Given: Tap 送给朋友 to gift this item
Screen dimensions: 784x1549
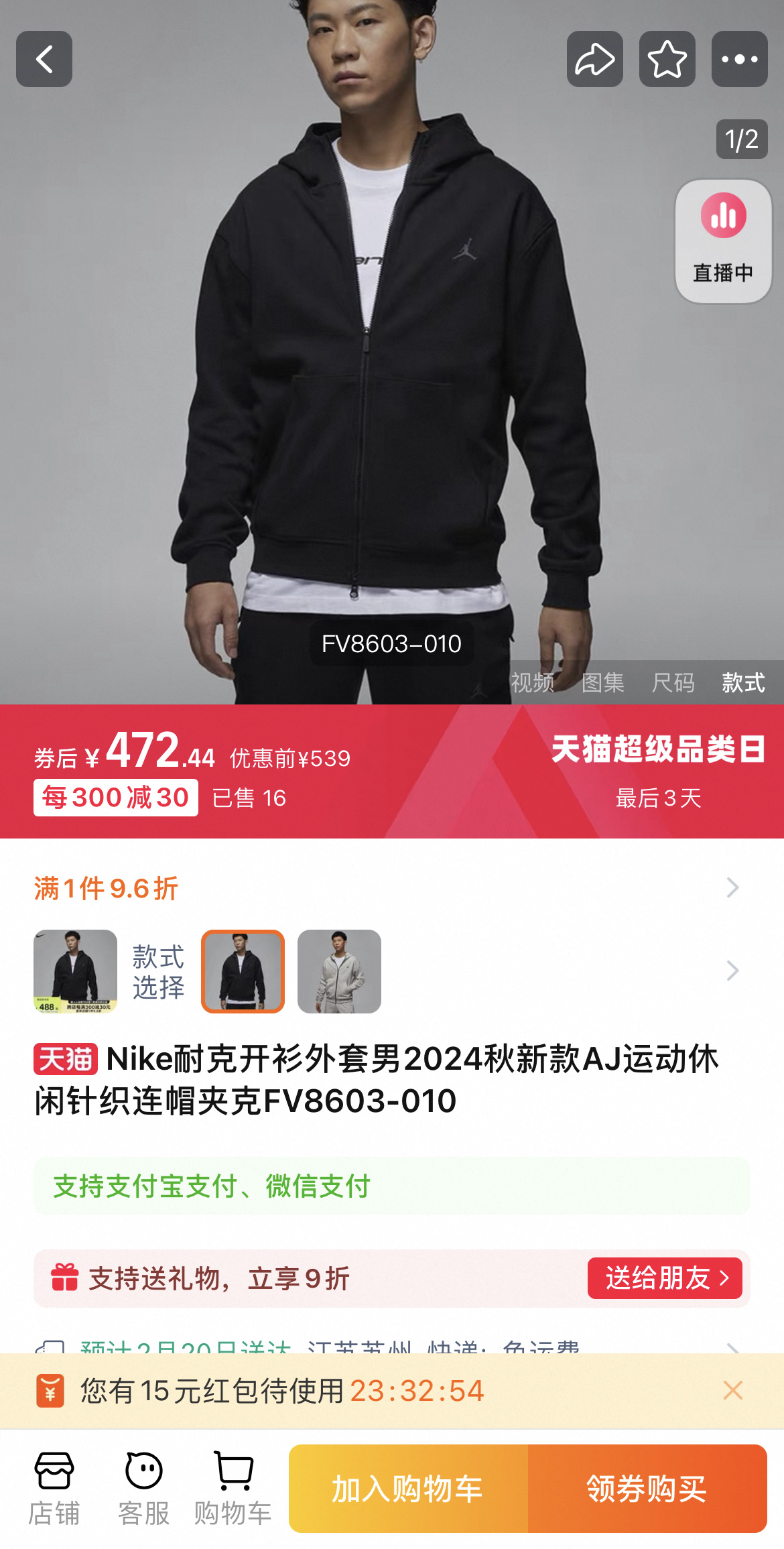Looking at the screenshot, I should point(665,1278).
